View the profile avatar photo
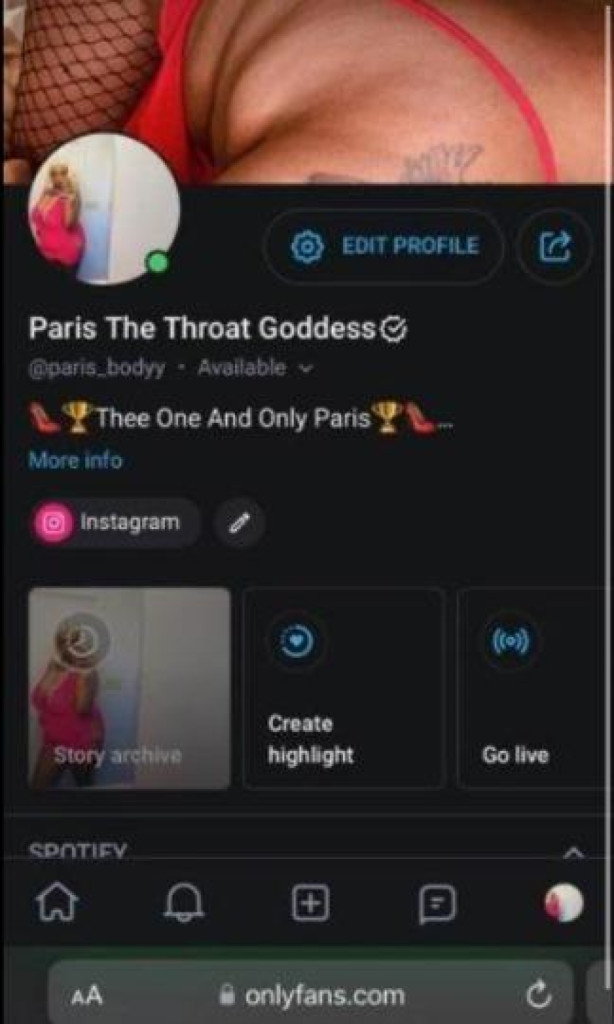Viewport: 614px width, 1024px height. pyautogui.click(x=103, y=210)
